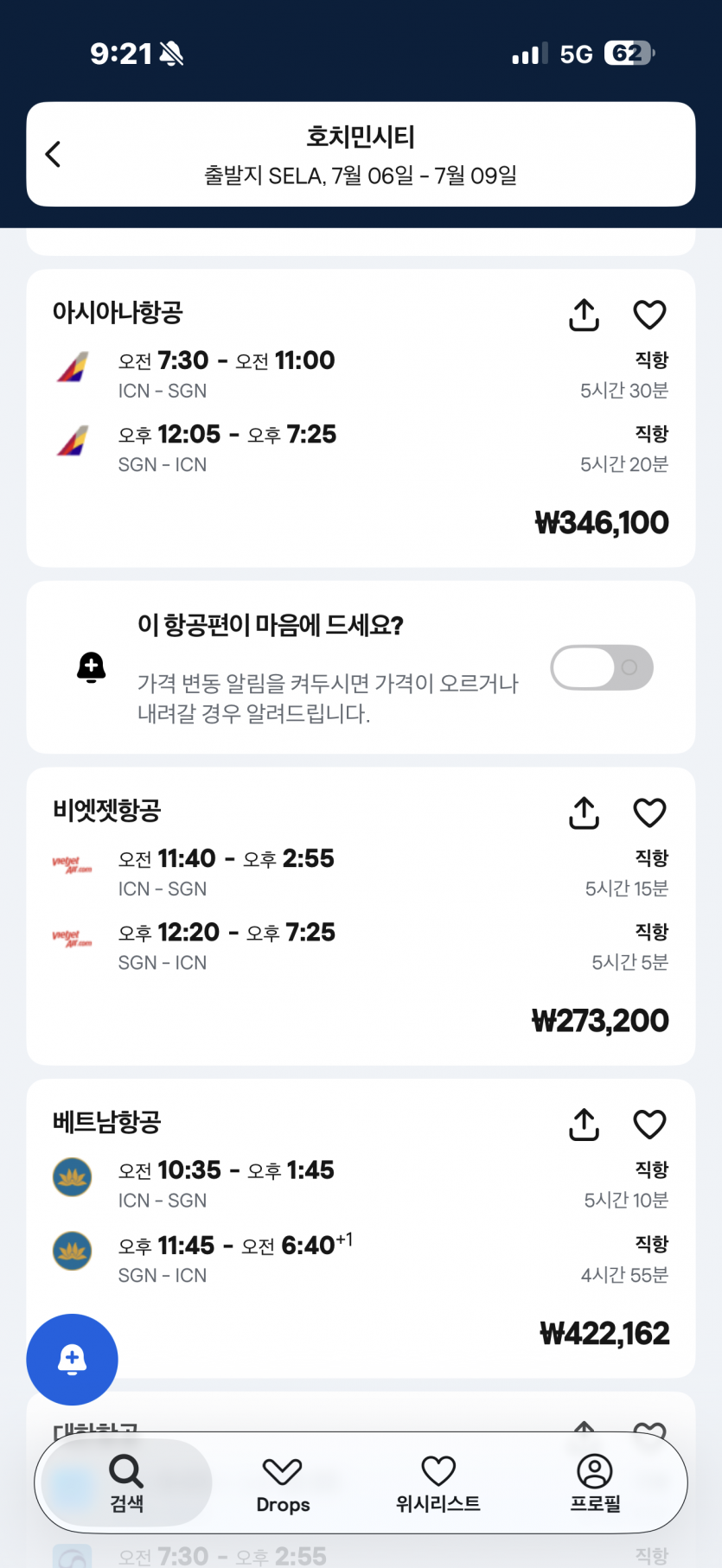Go to the 프로필 tab
722x1568 pixels.
pos(595,1483)
